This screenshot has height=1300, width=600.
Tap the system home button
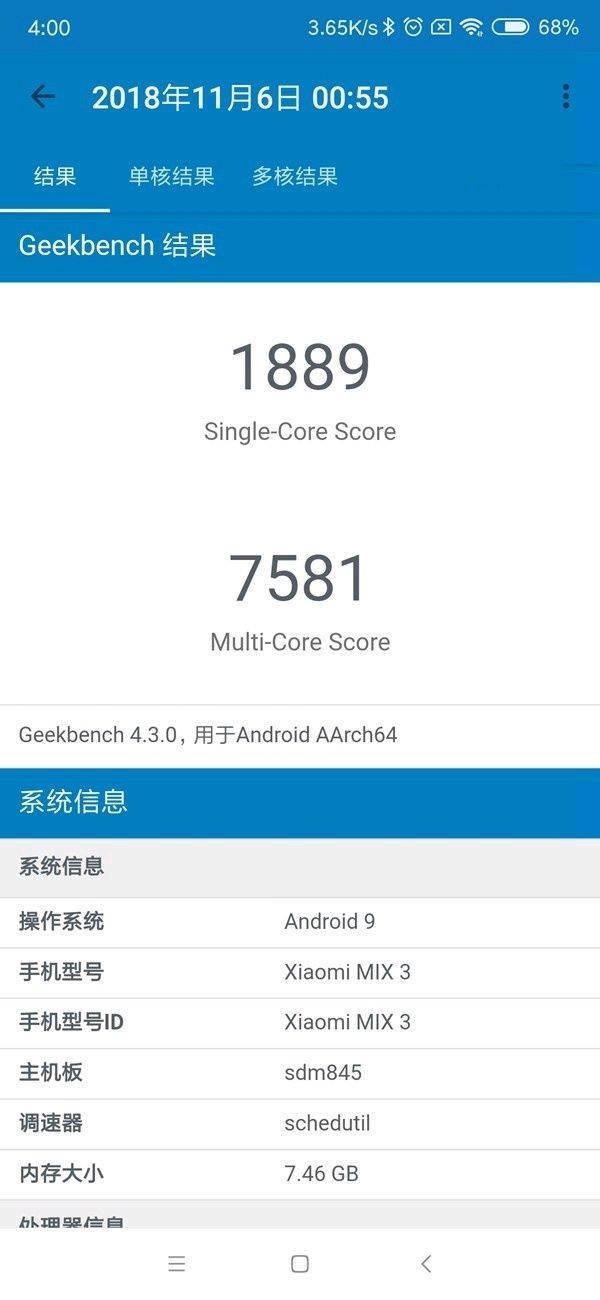(300, 1264)
